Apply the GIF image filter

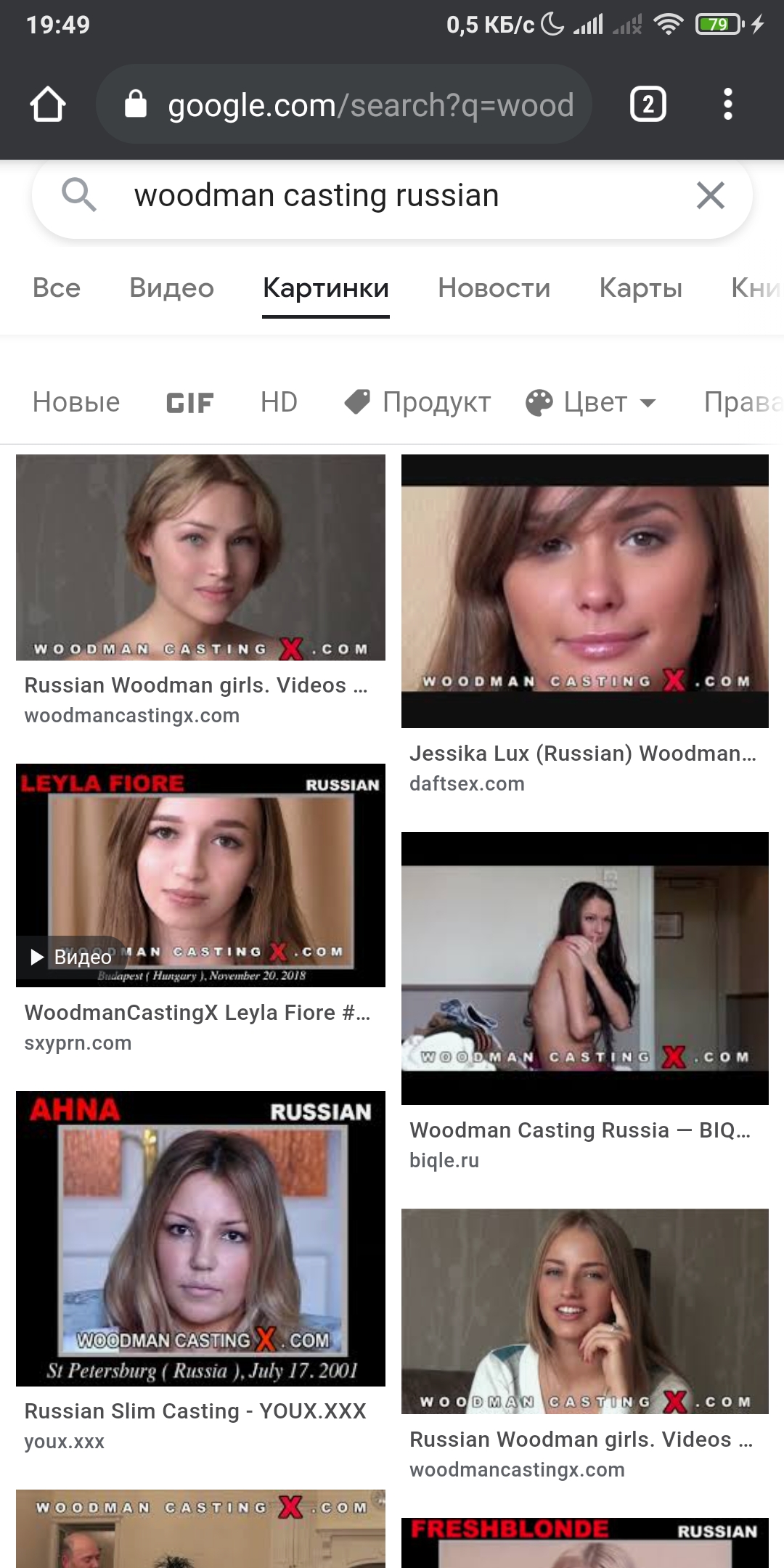[x=189, y=403]
